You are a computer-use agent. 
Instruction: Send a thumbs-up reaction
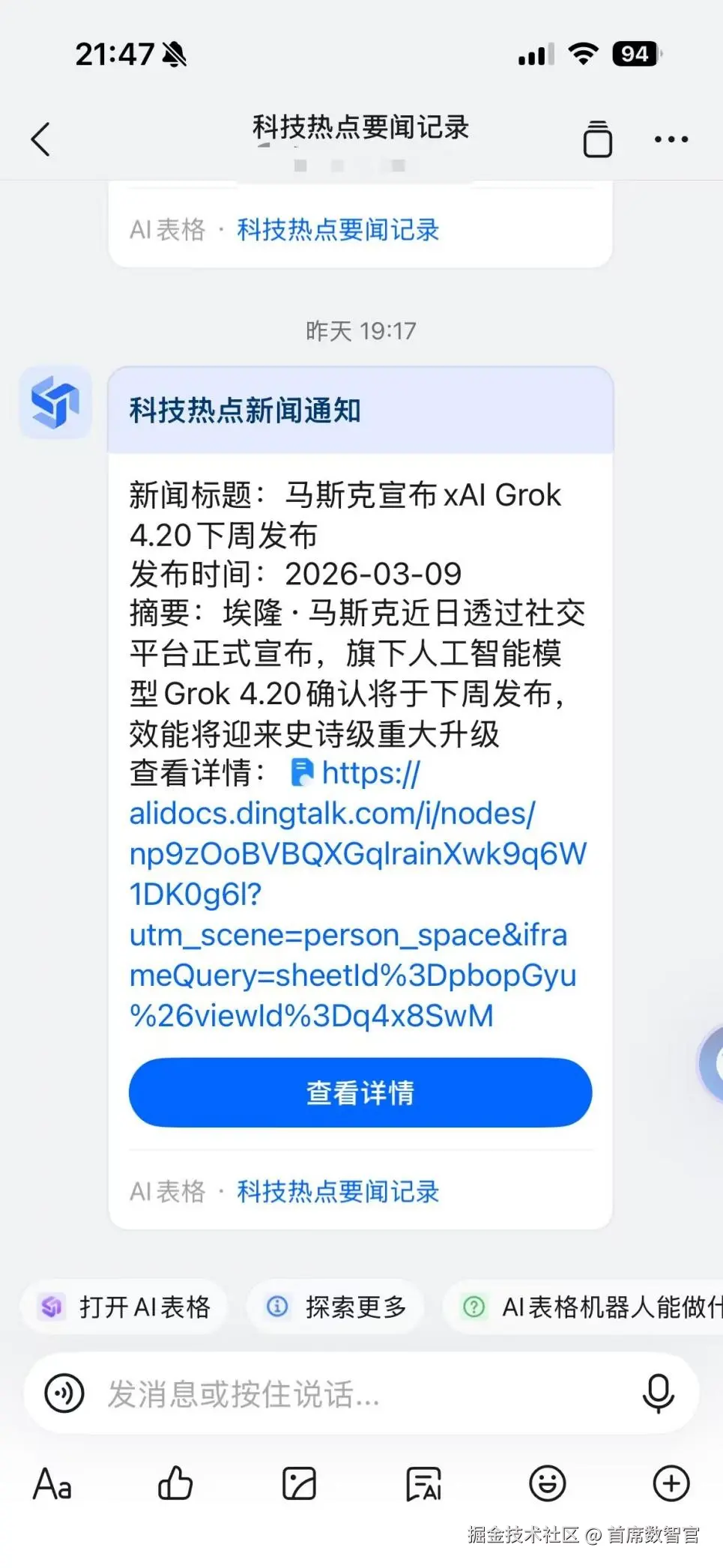[x=175, y=1483]
